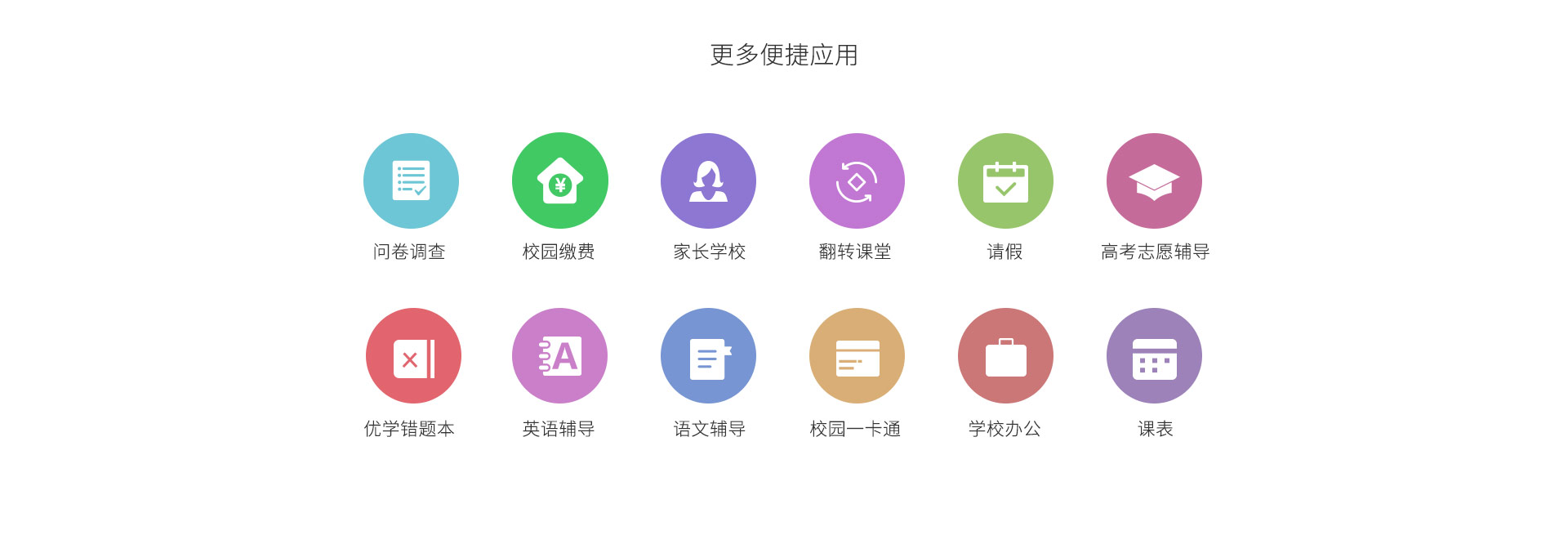This screenshot has width=1568, height=535.
Task: View the 课表 class timetable
Action: pyautogui.click(x=1154, y=355)
